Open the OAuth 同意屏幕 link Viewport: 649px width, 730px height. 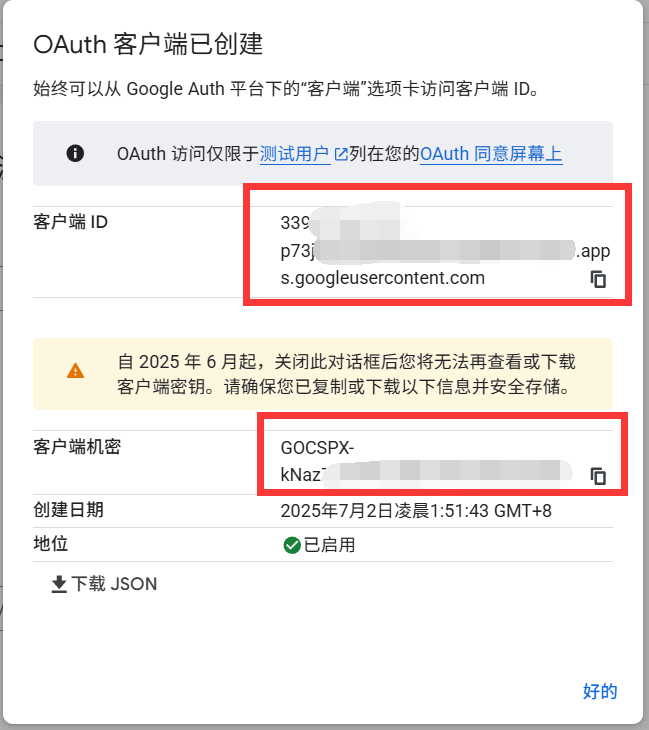[490, 154]
